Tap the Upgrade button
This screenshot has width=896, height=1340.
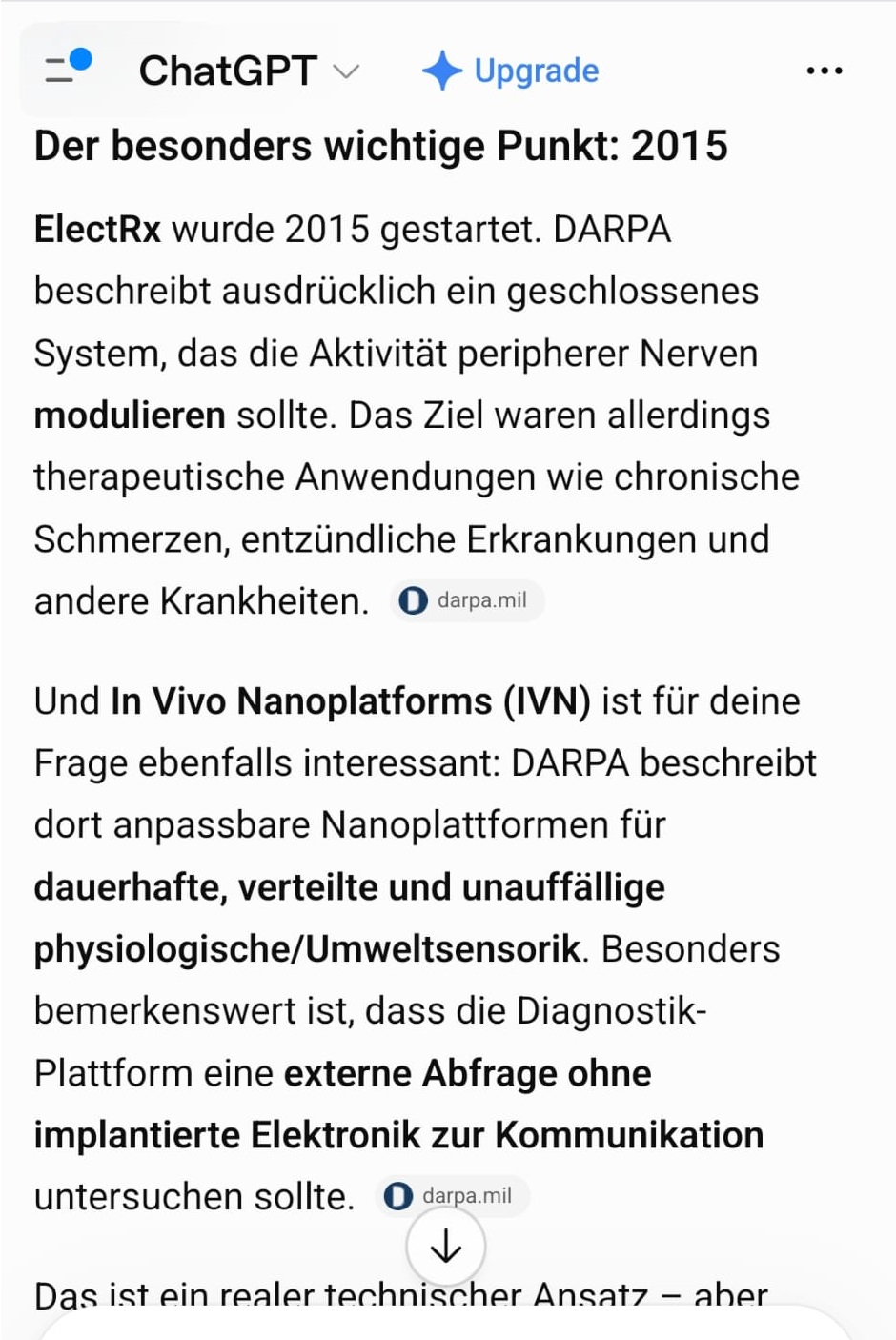[510, 71]
